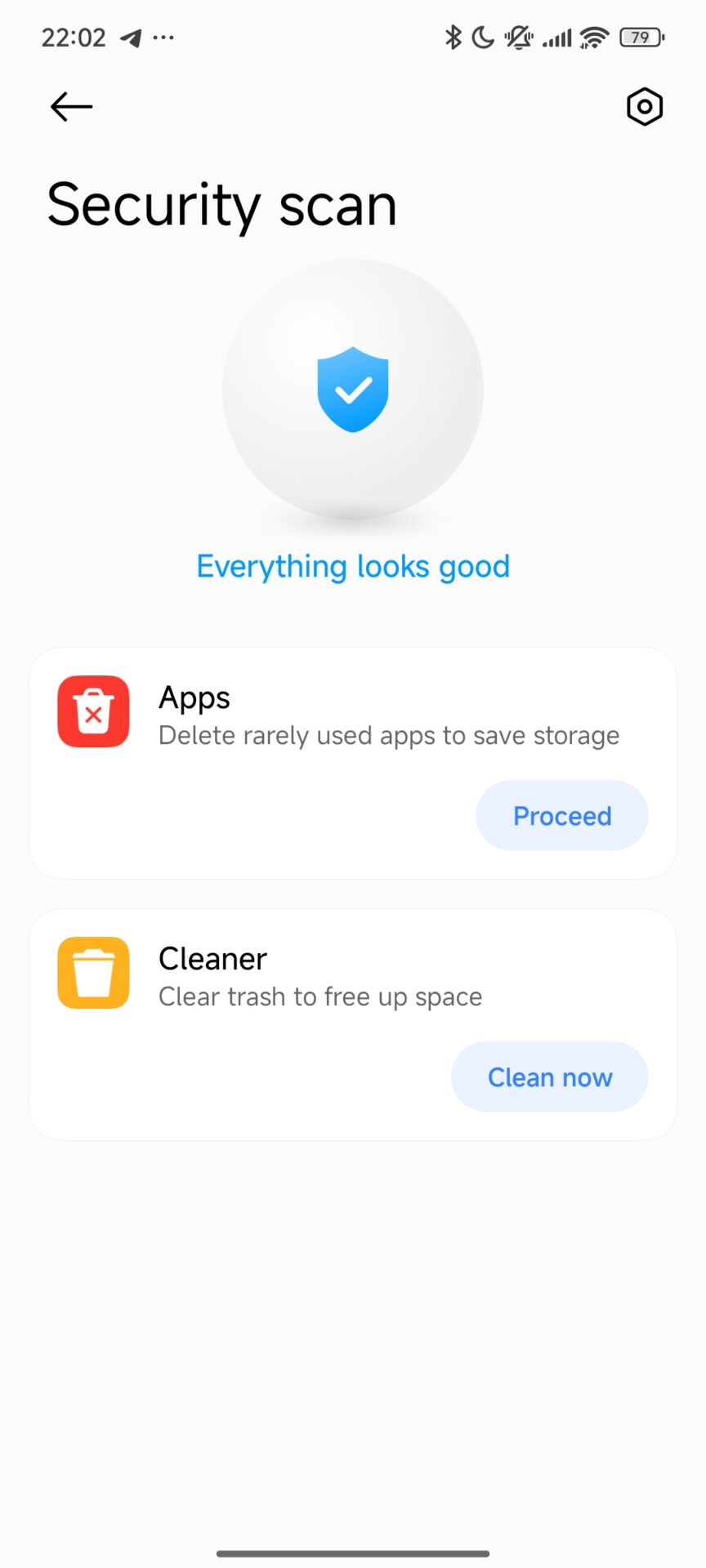Tap the muted vibration icon in status bar
The height and width of the screenshot is (1568, 706).
(x=517, y=37)
